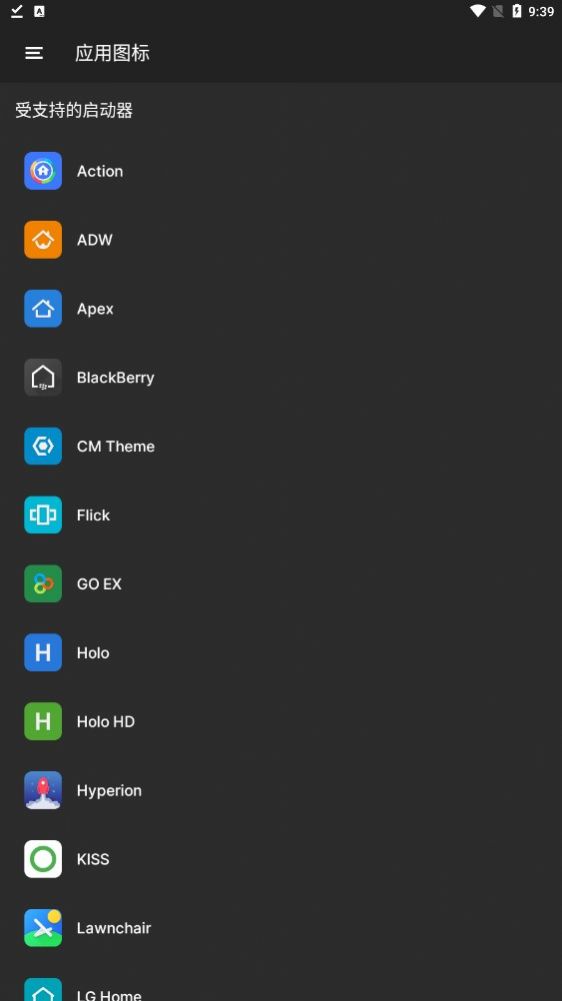The width and height of the screenshot is (562, 1001).
Task: Select the Holo launcher
Action: [x=281, y=652]
